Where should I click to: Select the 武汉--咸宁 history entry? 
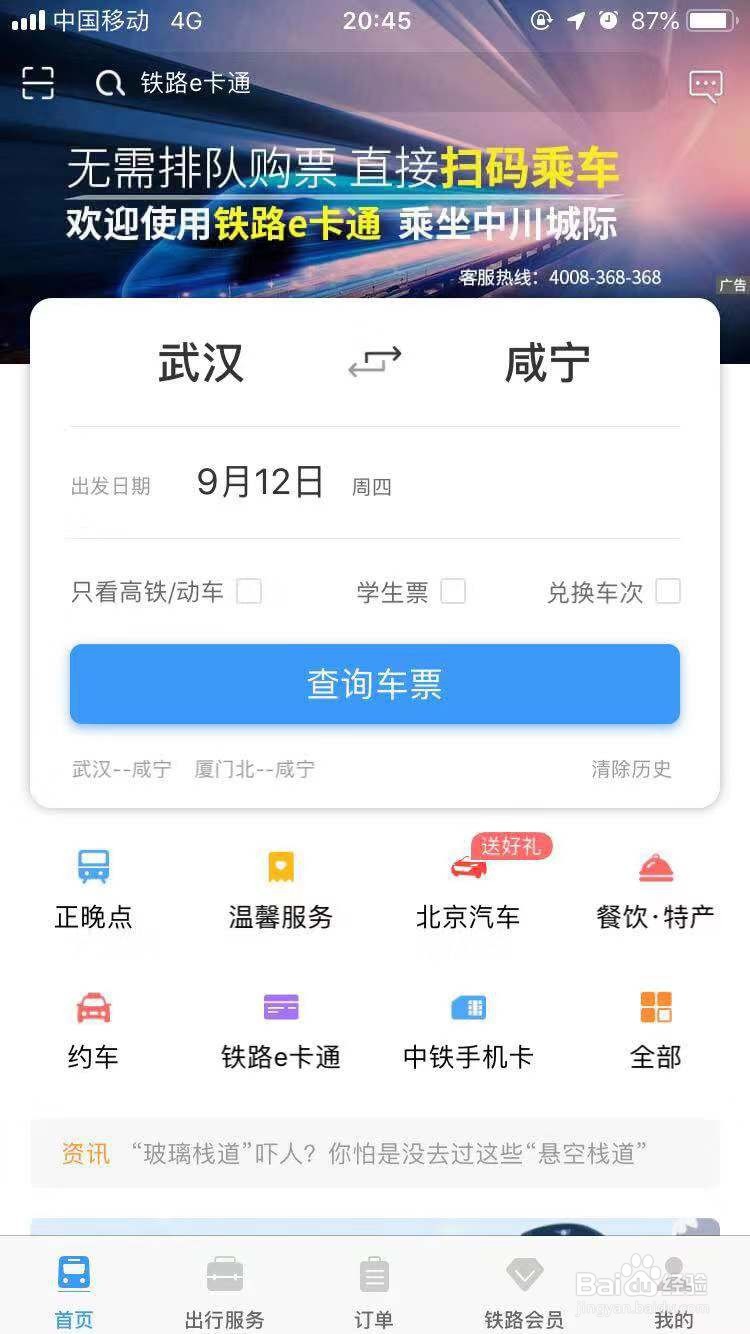point(122,769)
